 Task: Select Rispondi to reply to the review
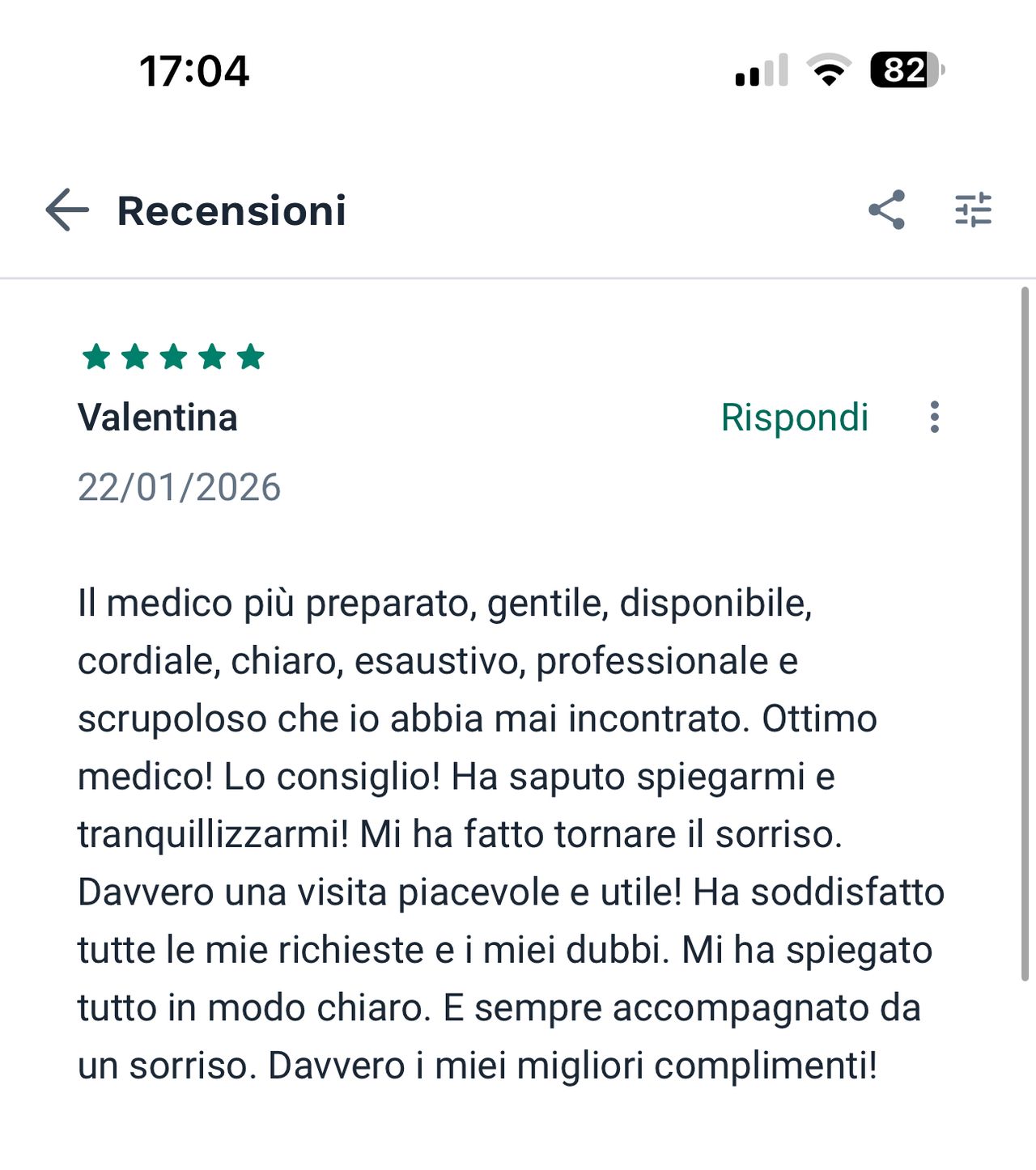pos(795,418)
